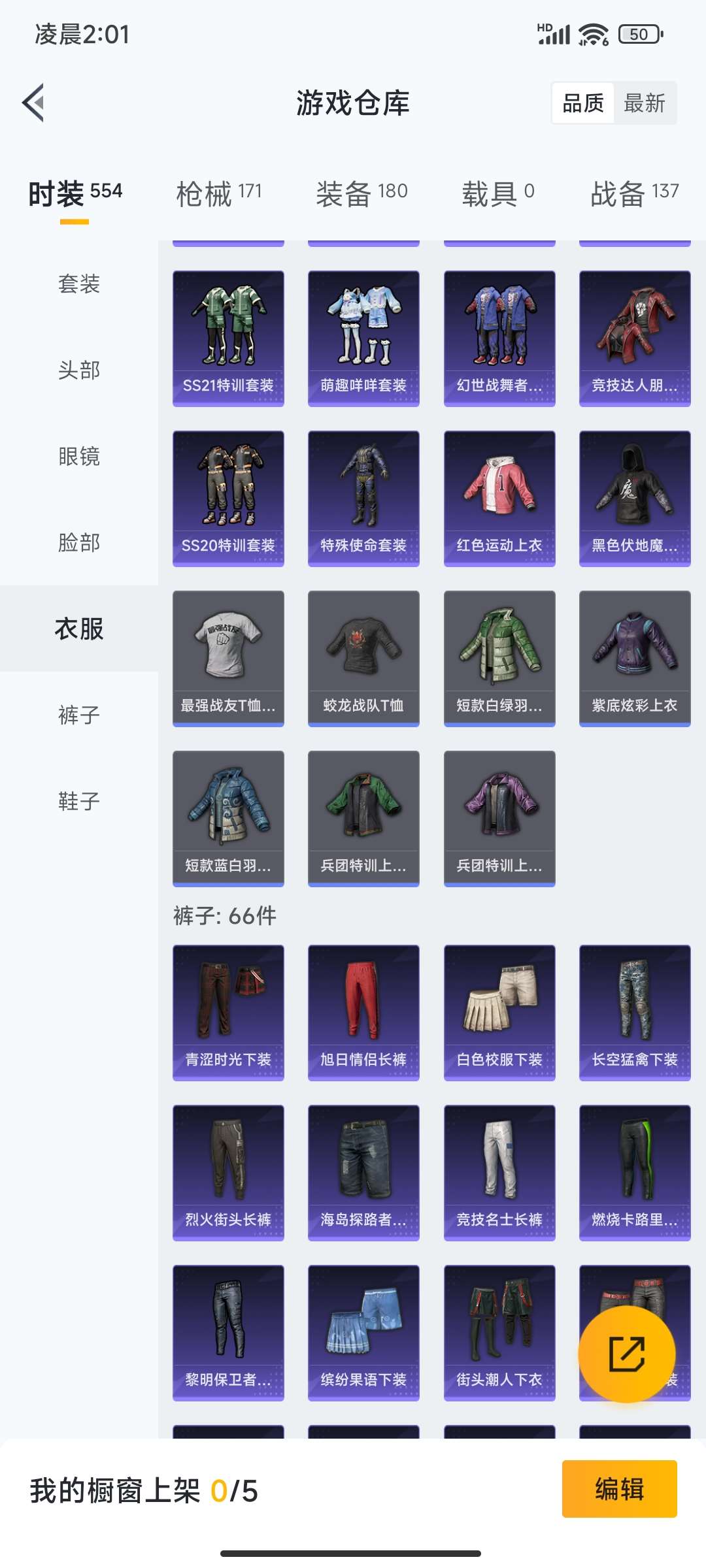Sort inventory by 最新
The height and width of the screenshot is (1568, 706).
(644, 103)
